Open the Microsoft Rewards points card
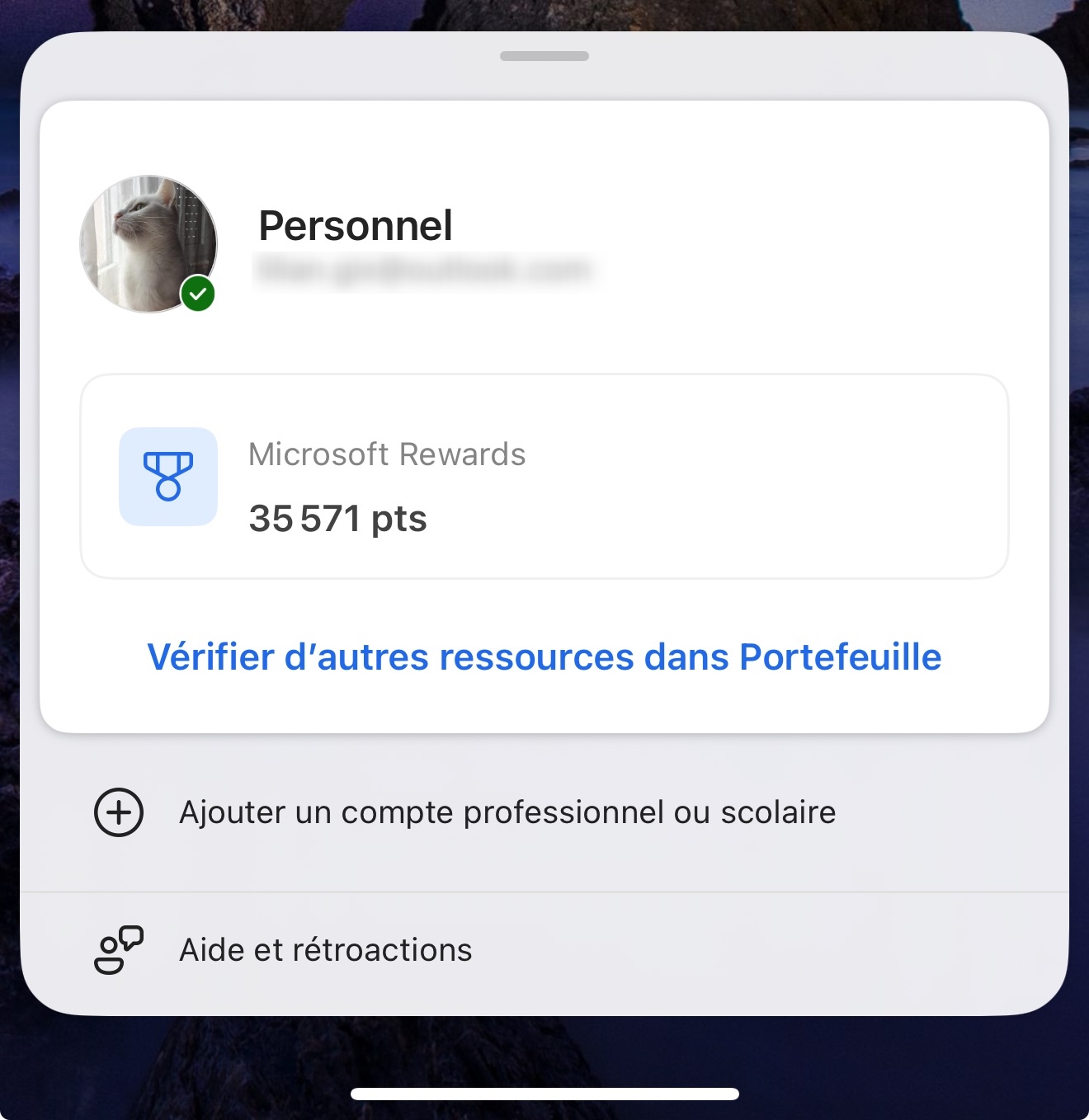This screenshot has height=1120, width=1089. click(544, 477)
